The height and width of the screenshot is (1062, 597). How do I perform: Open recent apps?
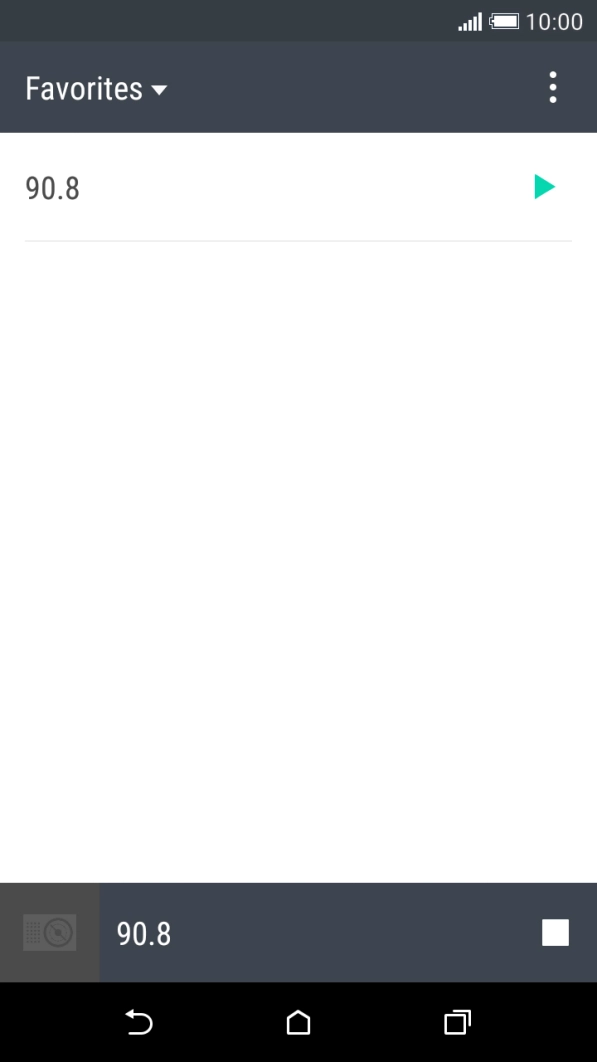tap(457, 1022)
